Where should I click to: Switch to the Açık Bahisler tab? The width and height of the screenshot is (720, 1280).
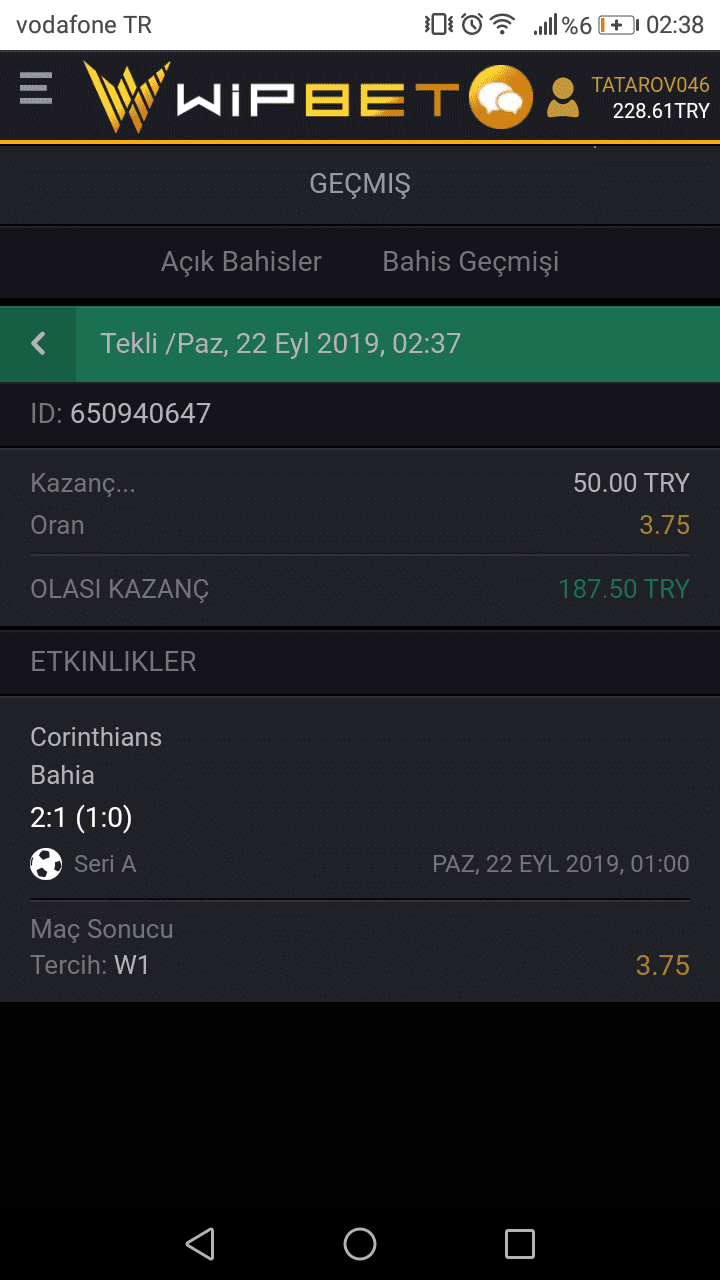pyautogui.click(x=241, y=262)
